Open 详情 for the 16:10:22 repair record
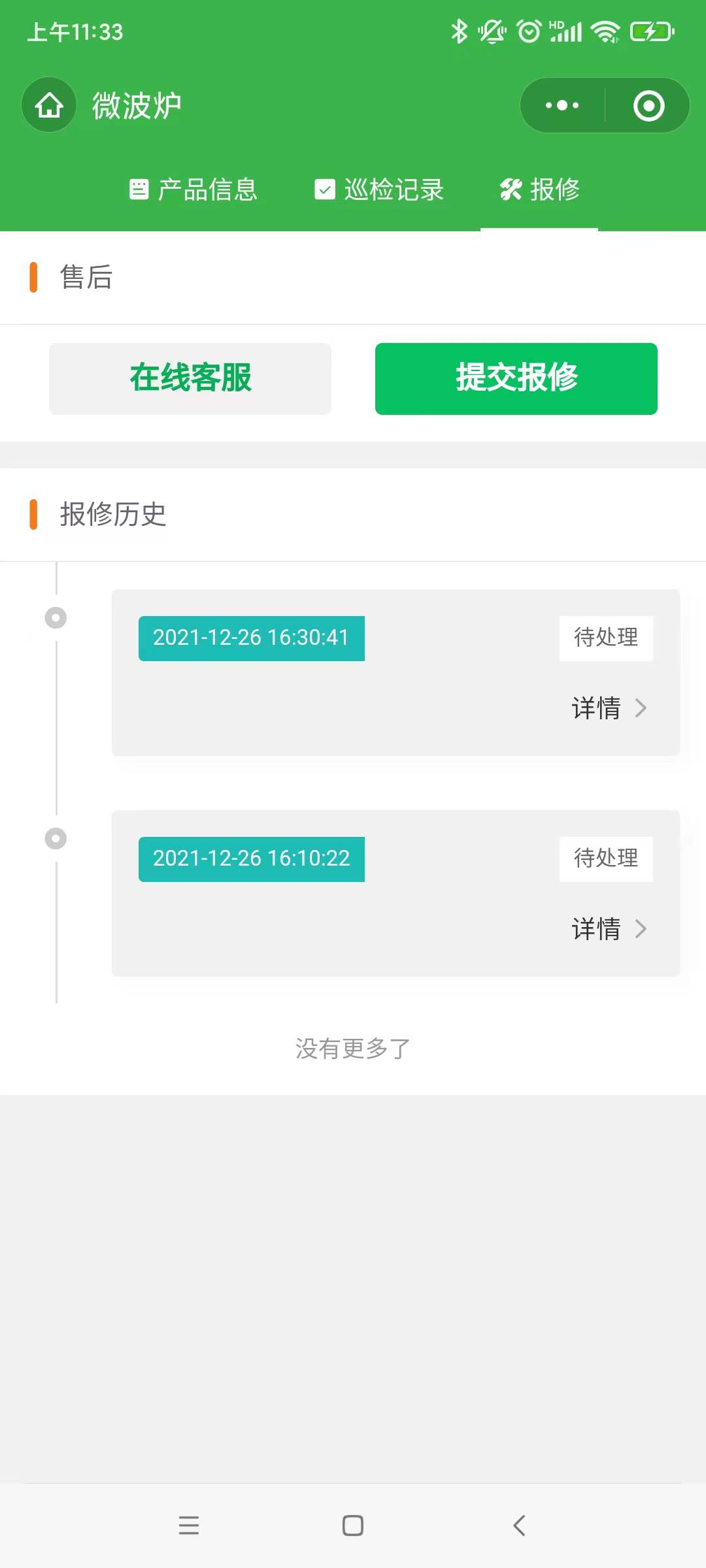The height and width of the screenshot is (1568, 706). (609, 929)
